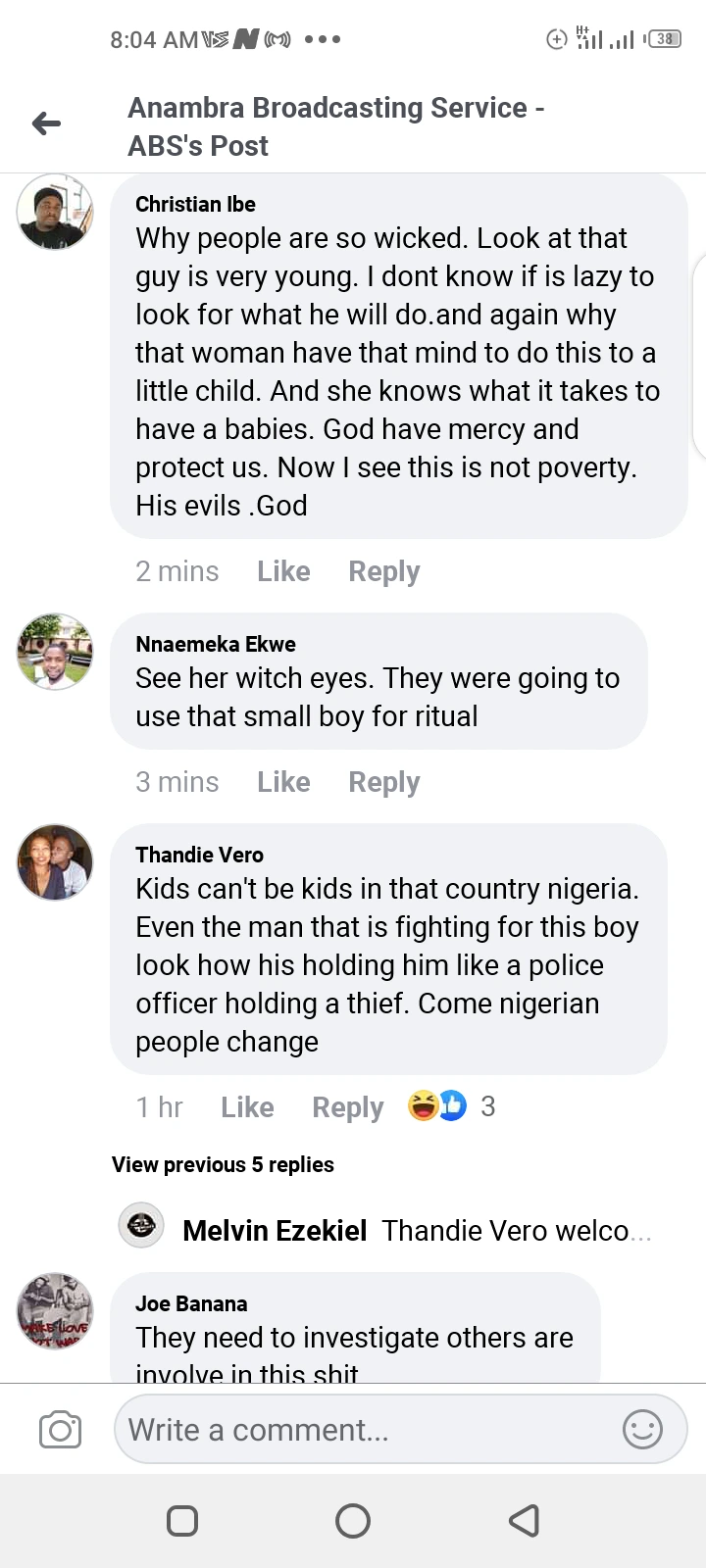Reply to Thandie Vero's comment

(x=347, y=1107)
